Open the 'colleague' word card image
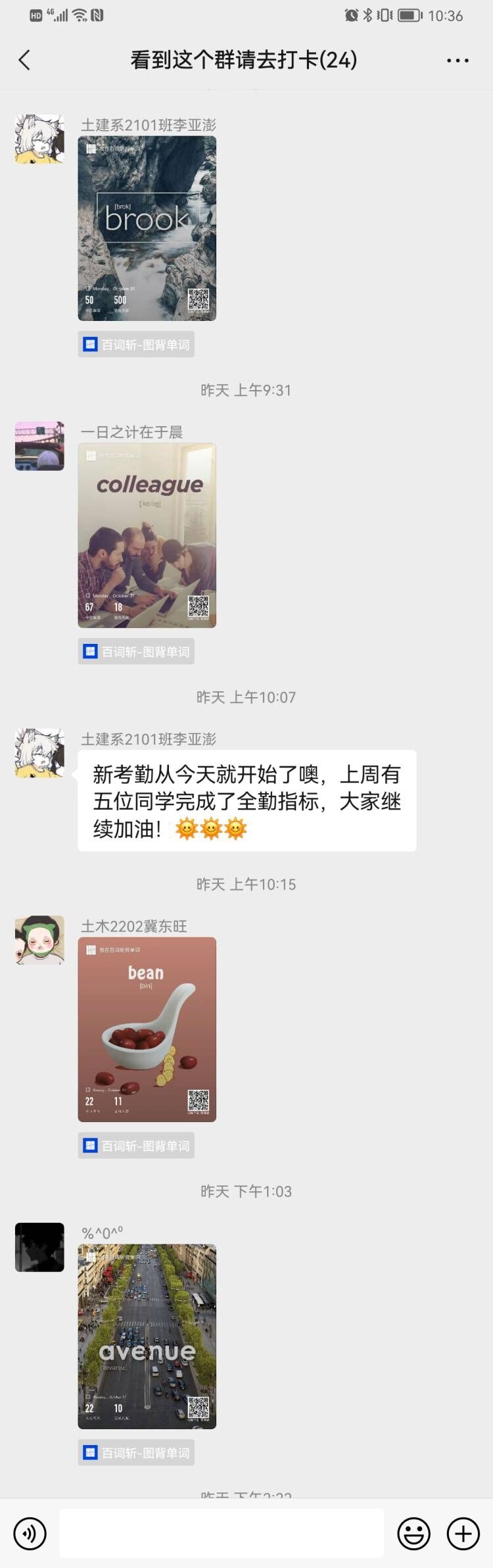The height and width of the screenshot is (1568, 493). pyautogui.click(x=147, y=535)
